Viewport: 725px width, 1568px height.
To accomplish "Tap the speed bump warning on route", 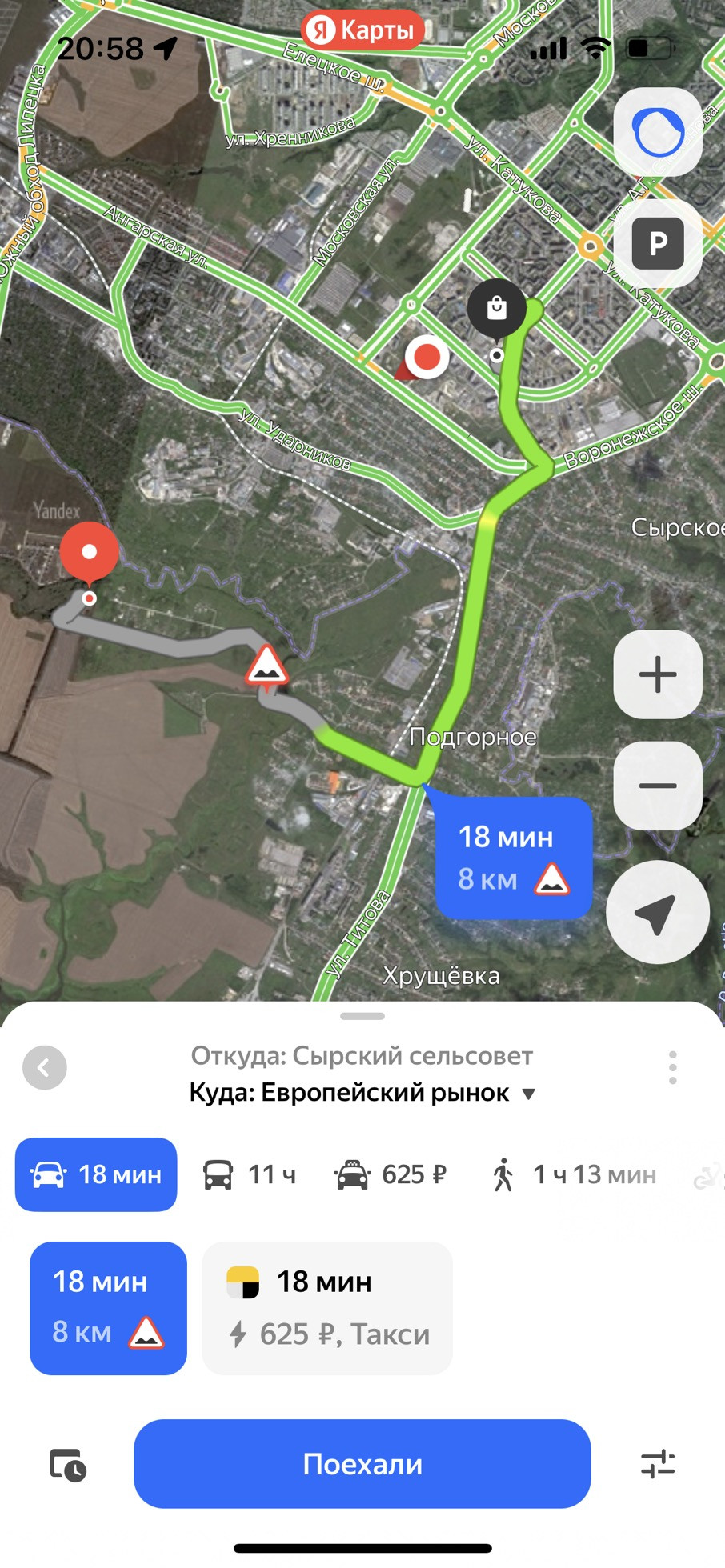I will coord(266,666).
